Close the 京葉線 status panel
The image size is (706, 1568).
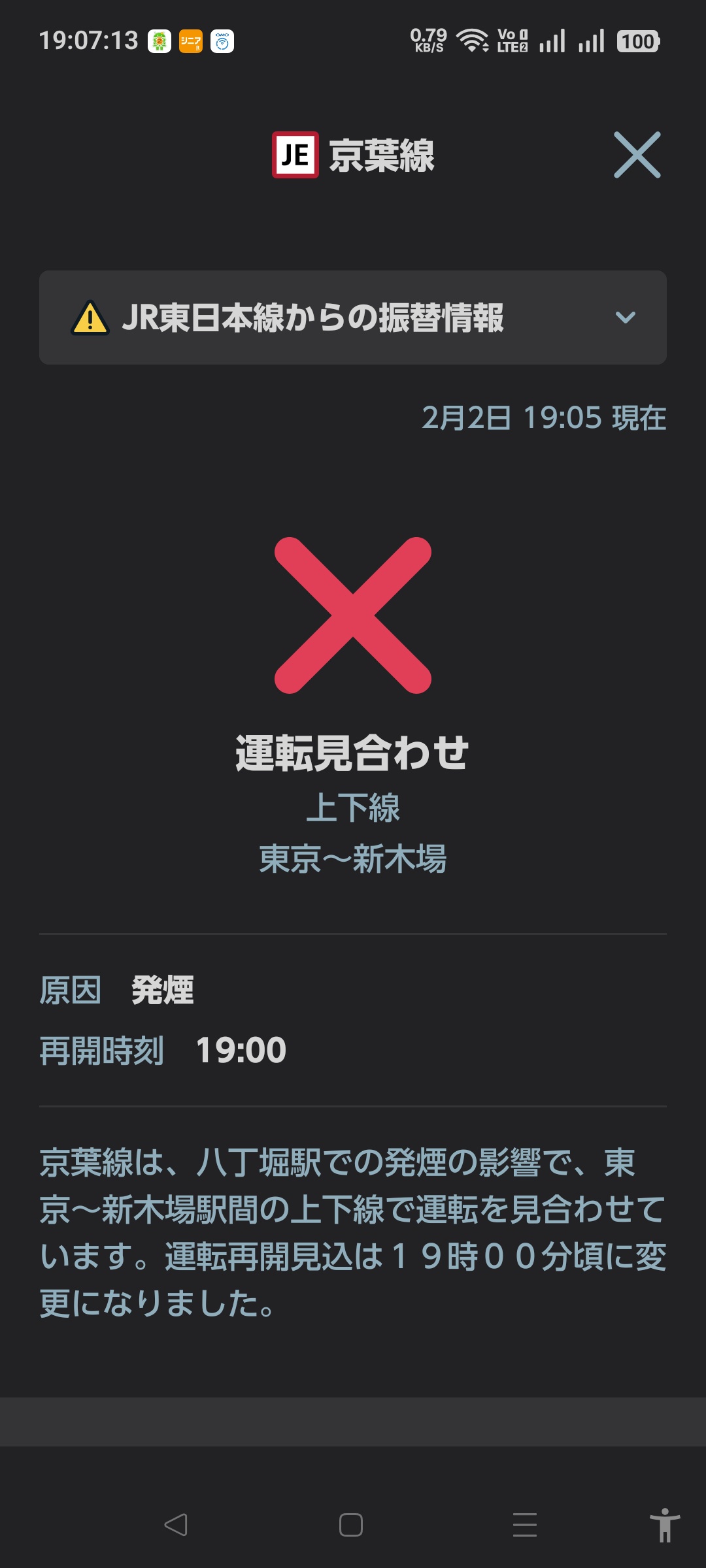[x=637, y=155]
